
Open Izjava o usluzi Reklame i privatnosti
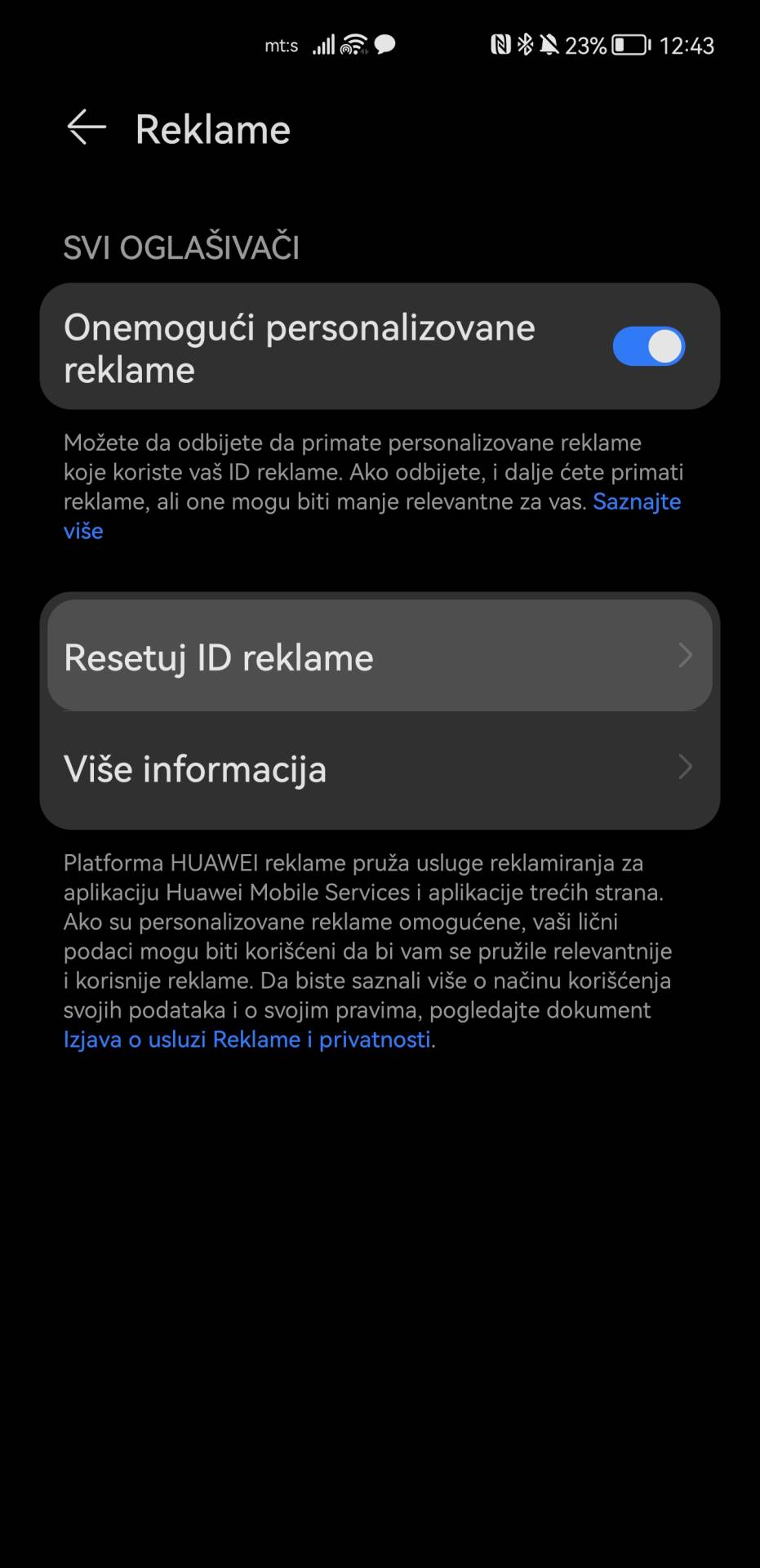tap(247, 1039)
